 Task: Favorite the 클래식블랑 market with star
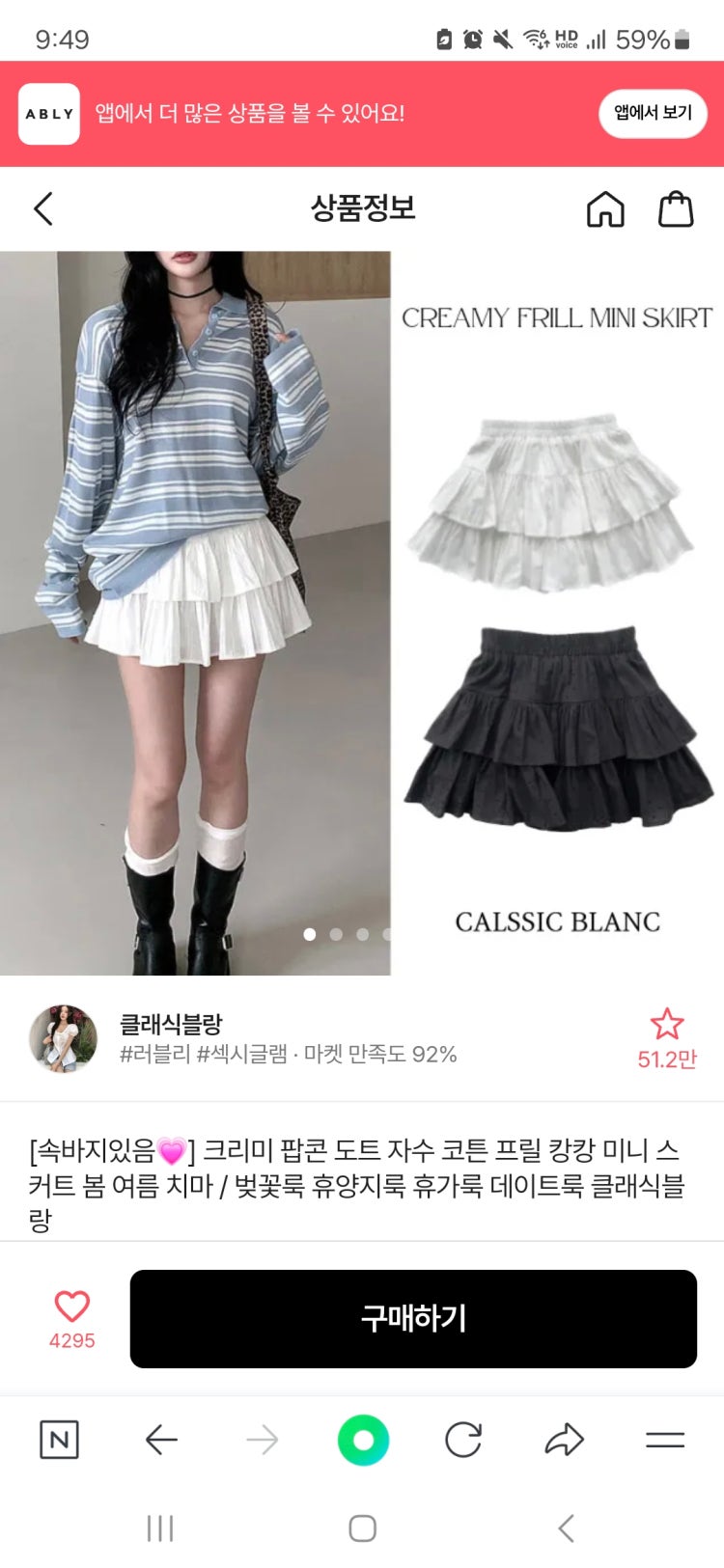point(666,1026)
